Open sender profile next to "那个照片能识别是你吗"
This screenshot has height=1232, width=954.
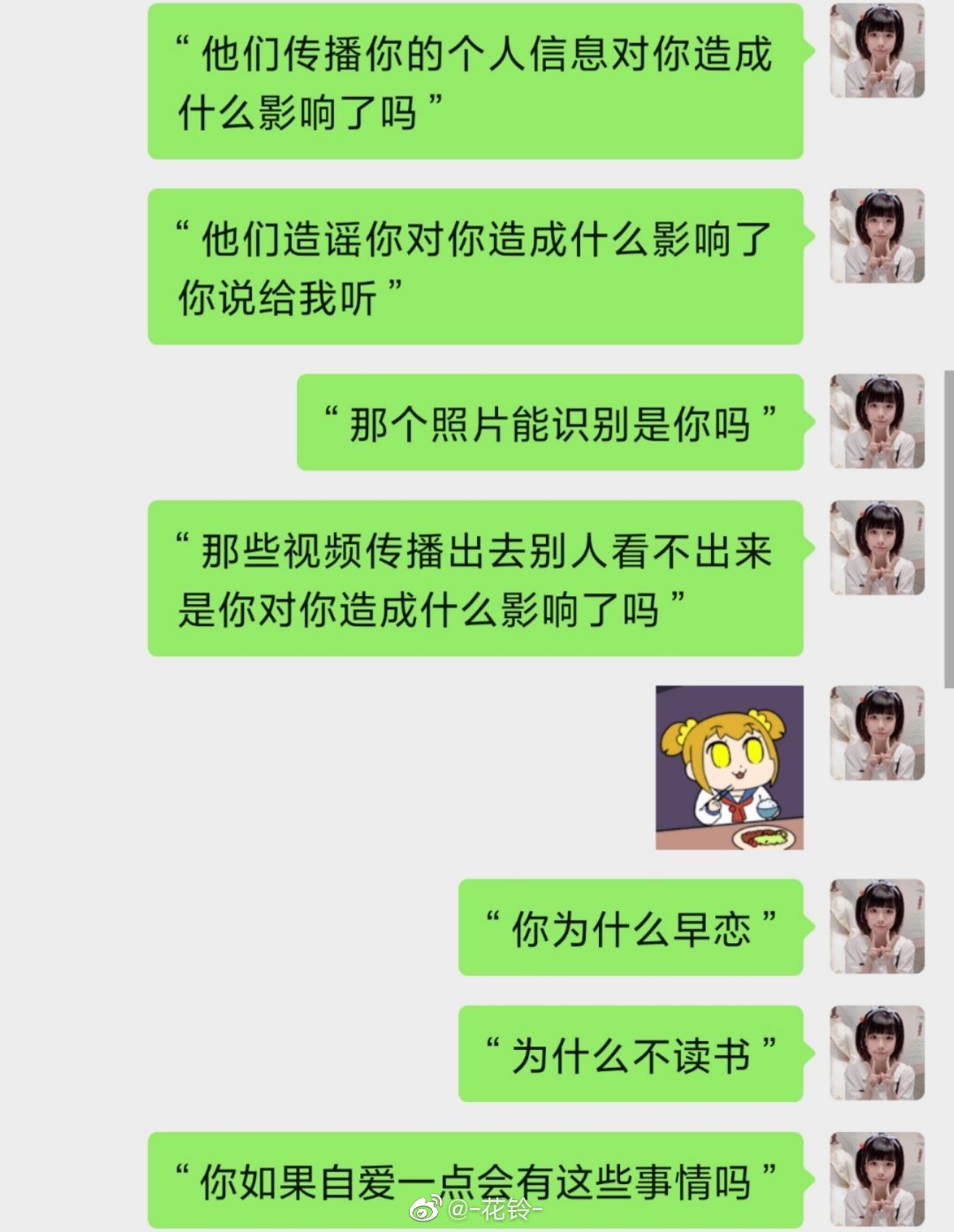876,421
